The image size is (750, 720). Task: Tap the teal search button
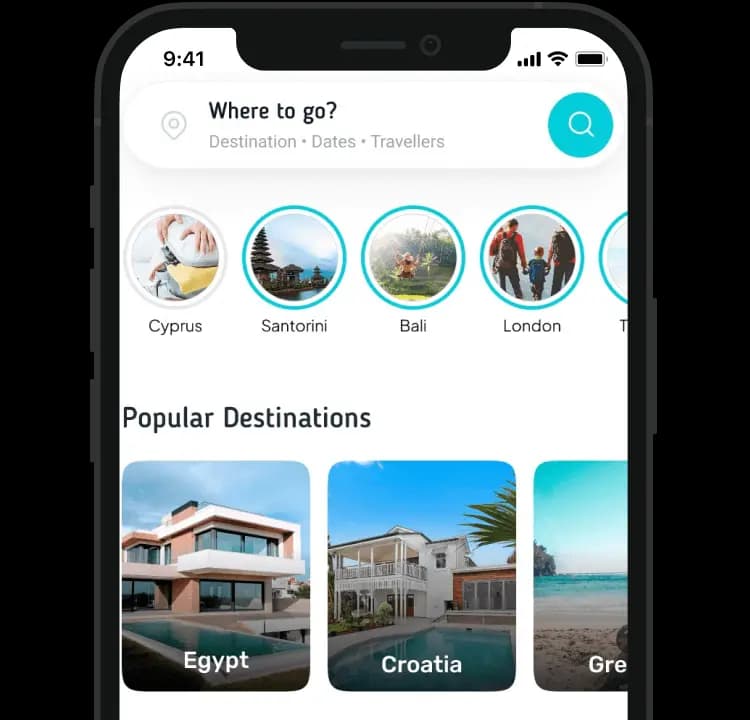point(580,125)
